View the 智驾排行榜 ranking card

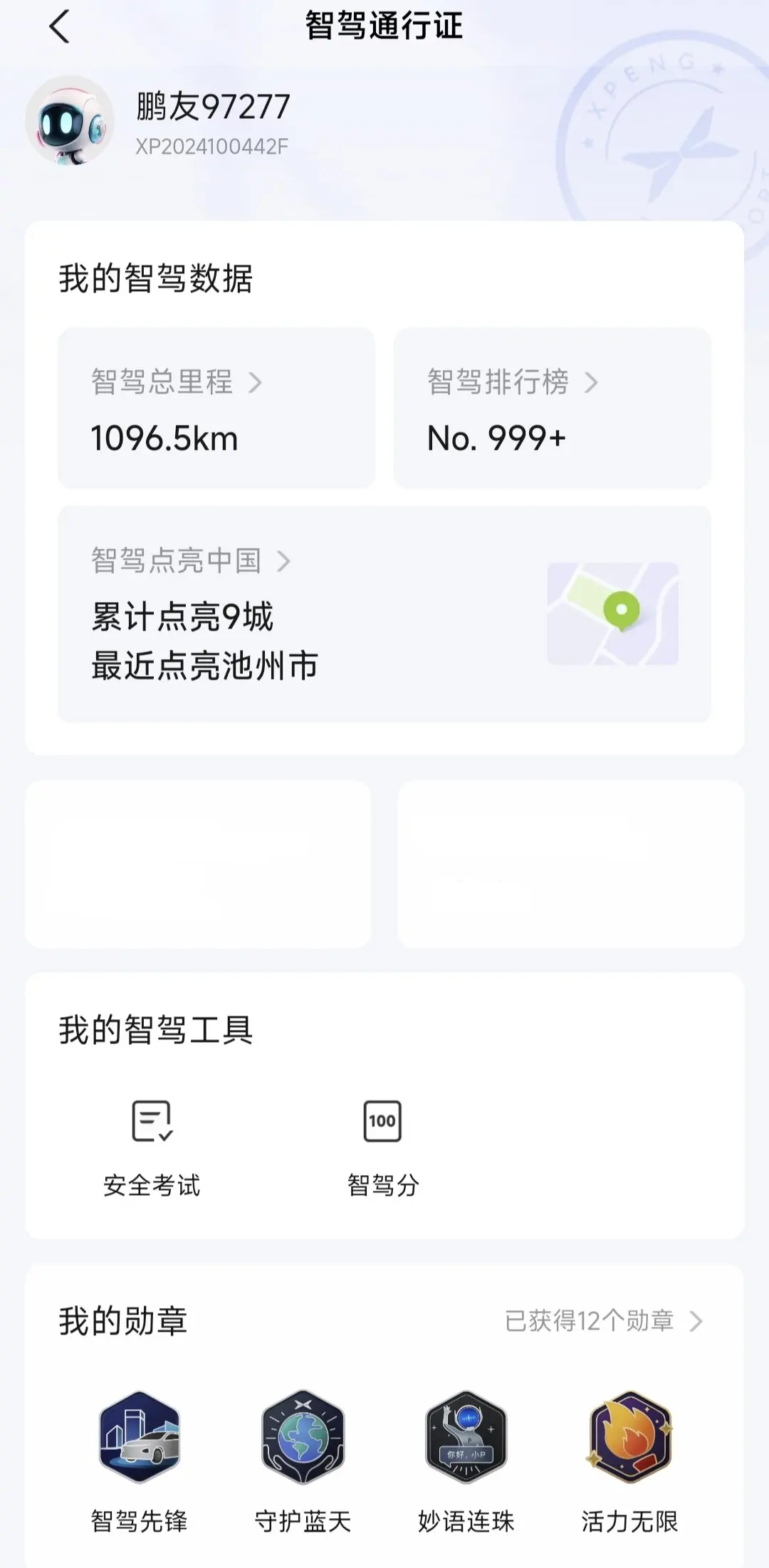(552, 408)
